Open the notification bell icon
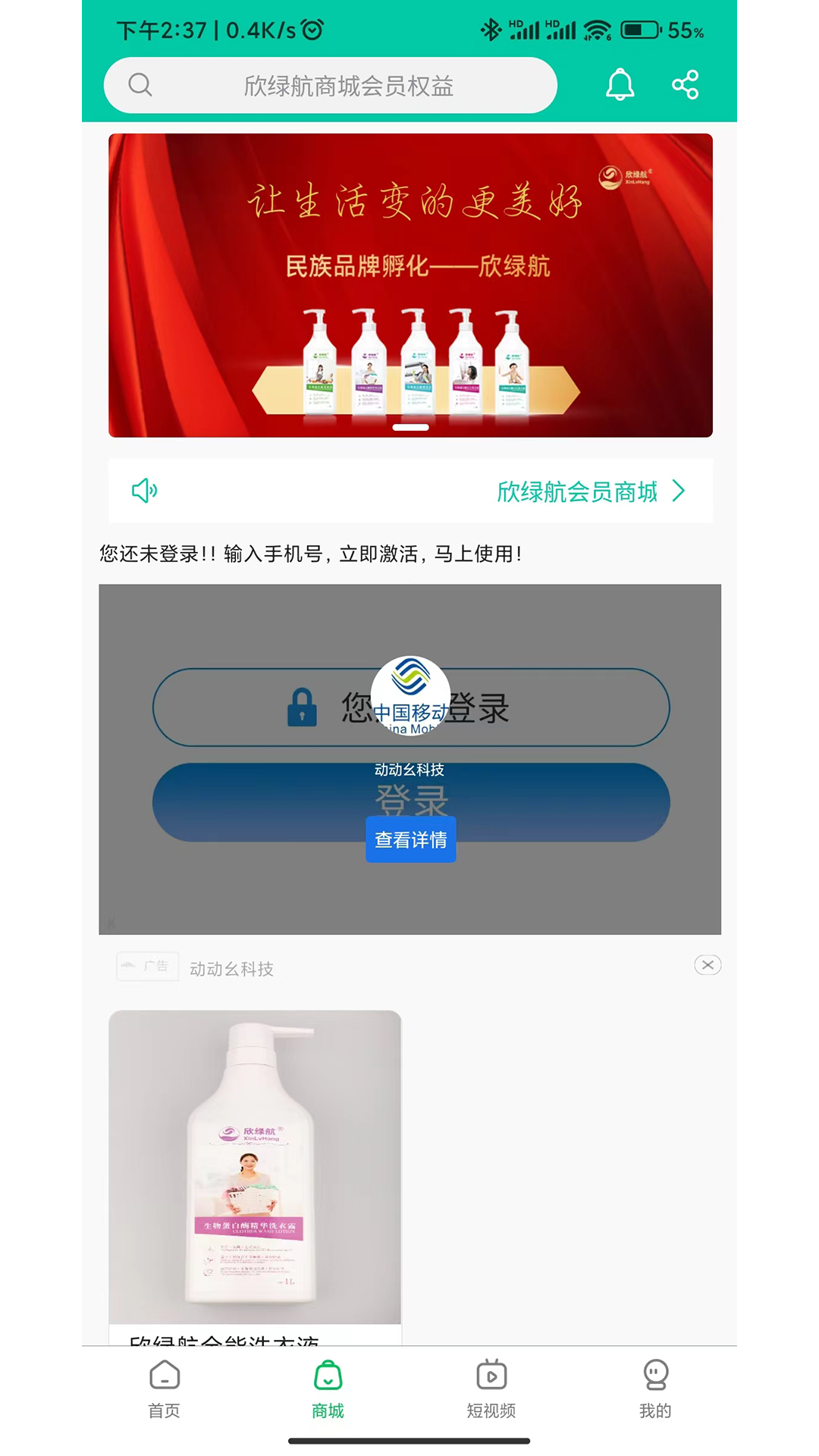This screenshot has width=819, height=1456. (619, 85)
